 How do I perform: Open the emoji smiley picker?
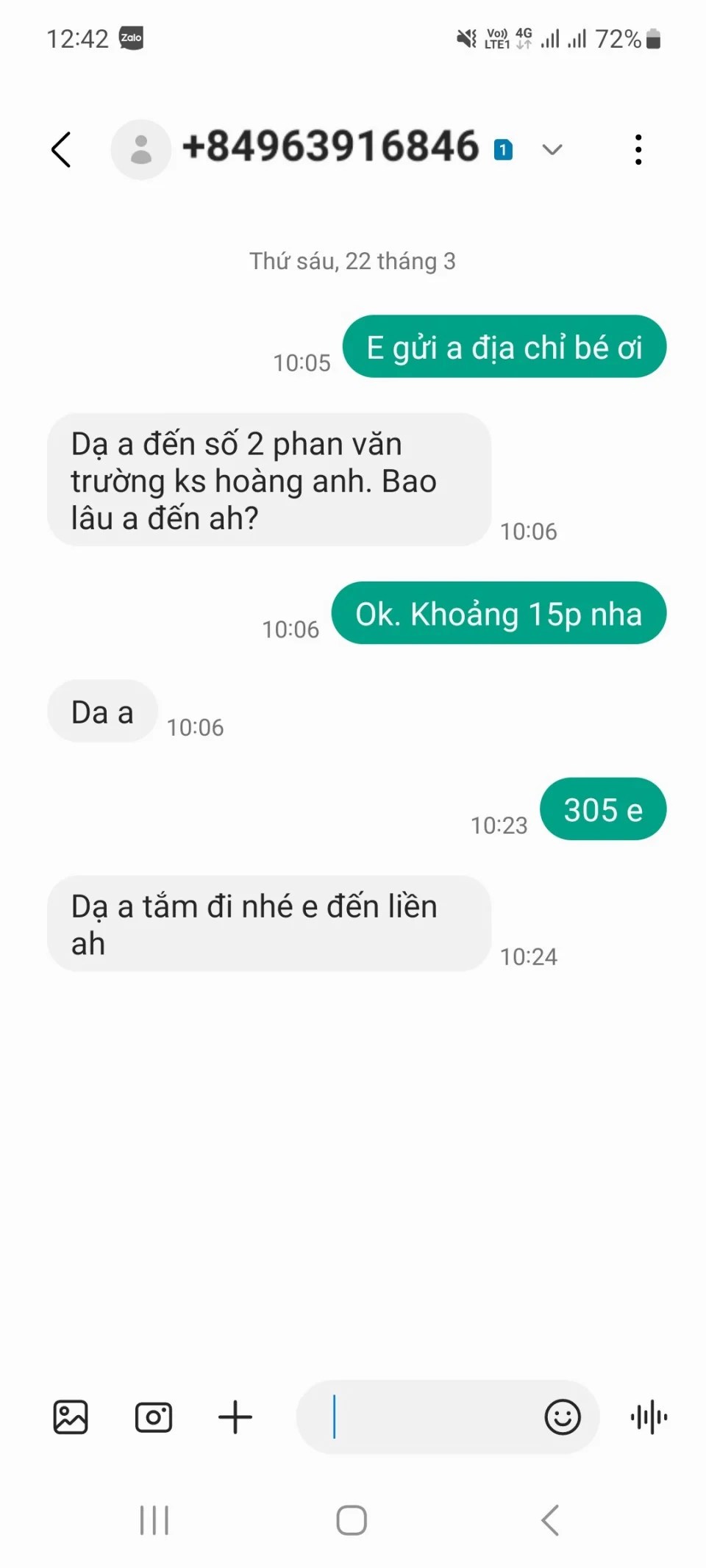tap(563, 1417)
